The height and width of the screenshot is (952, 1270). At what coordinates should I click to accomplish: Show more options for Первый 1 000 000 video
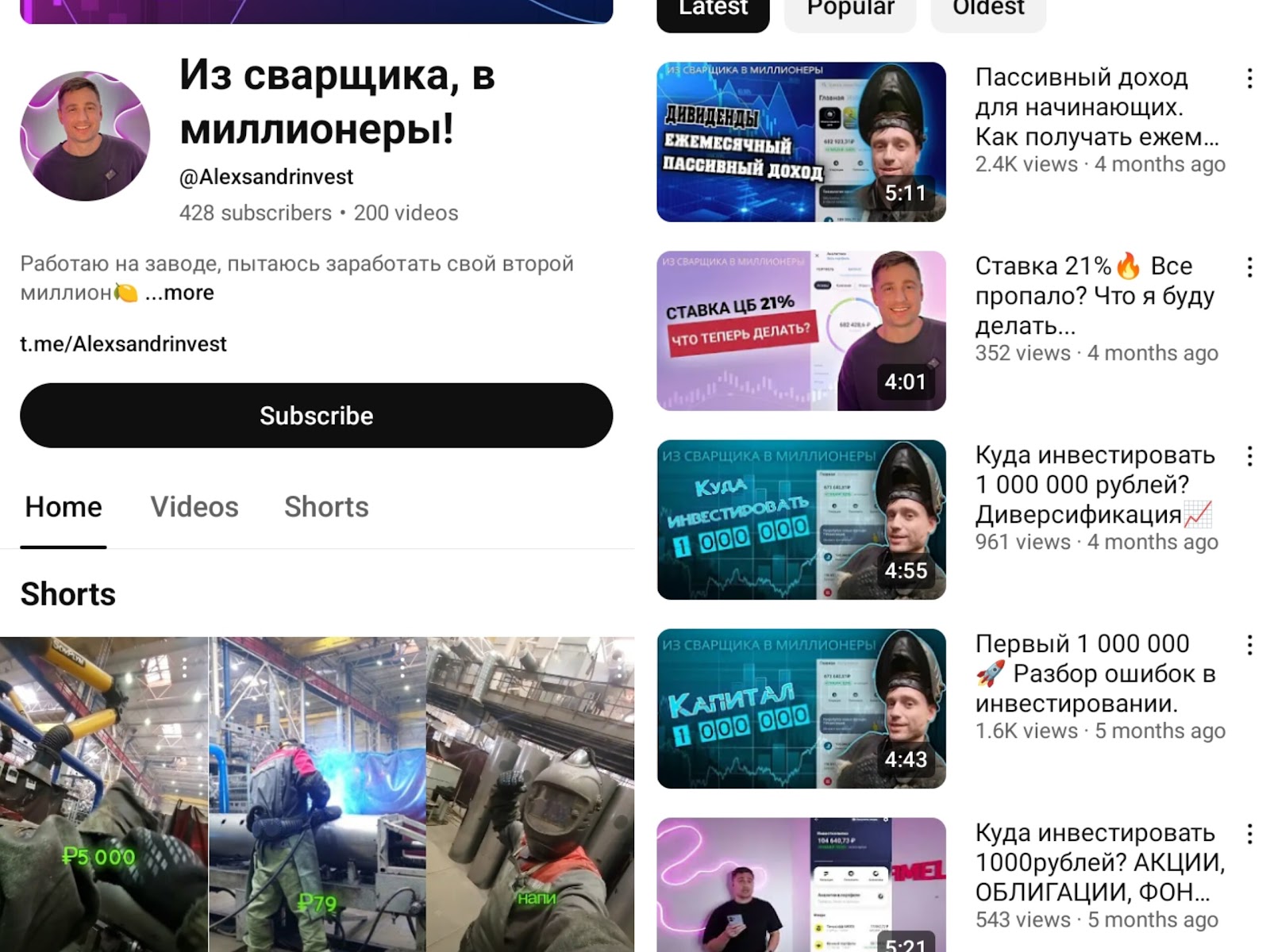[x=1249, y=645]
